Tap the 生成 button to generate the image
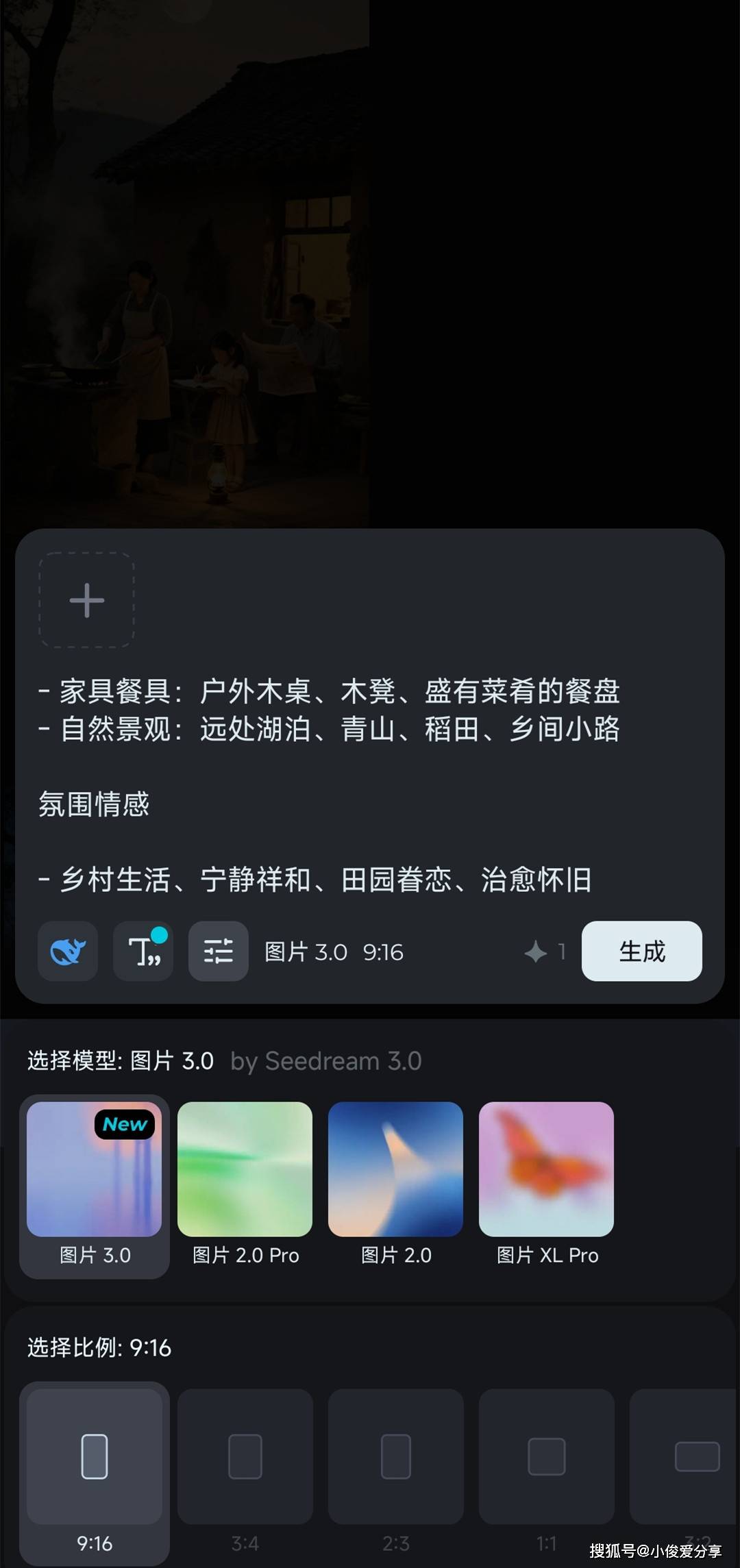Screen dimensions: 740x1568 641,951
